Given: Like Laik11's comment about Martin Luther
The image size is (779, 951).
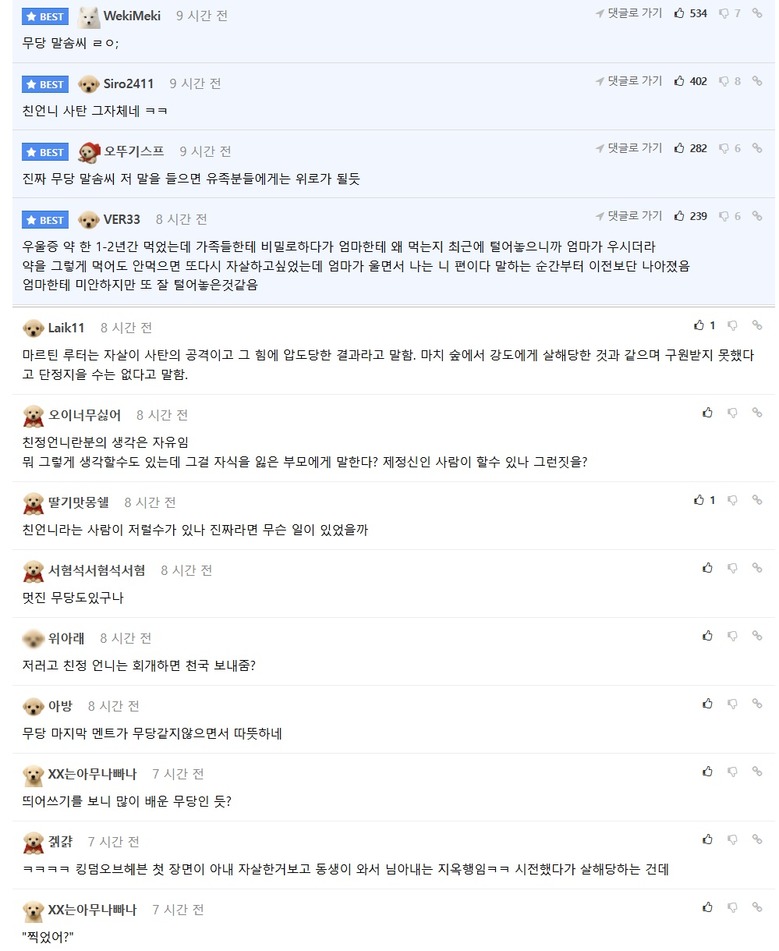Looking at the screenshot, I should point(699,325).
